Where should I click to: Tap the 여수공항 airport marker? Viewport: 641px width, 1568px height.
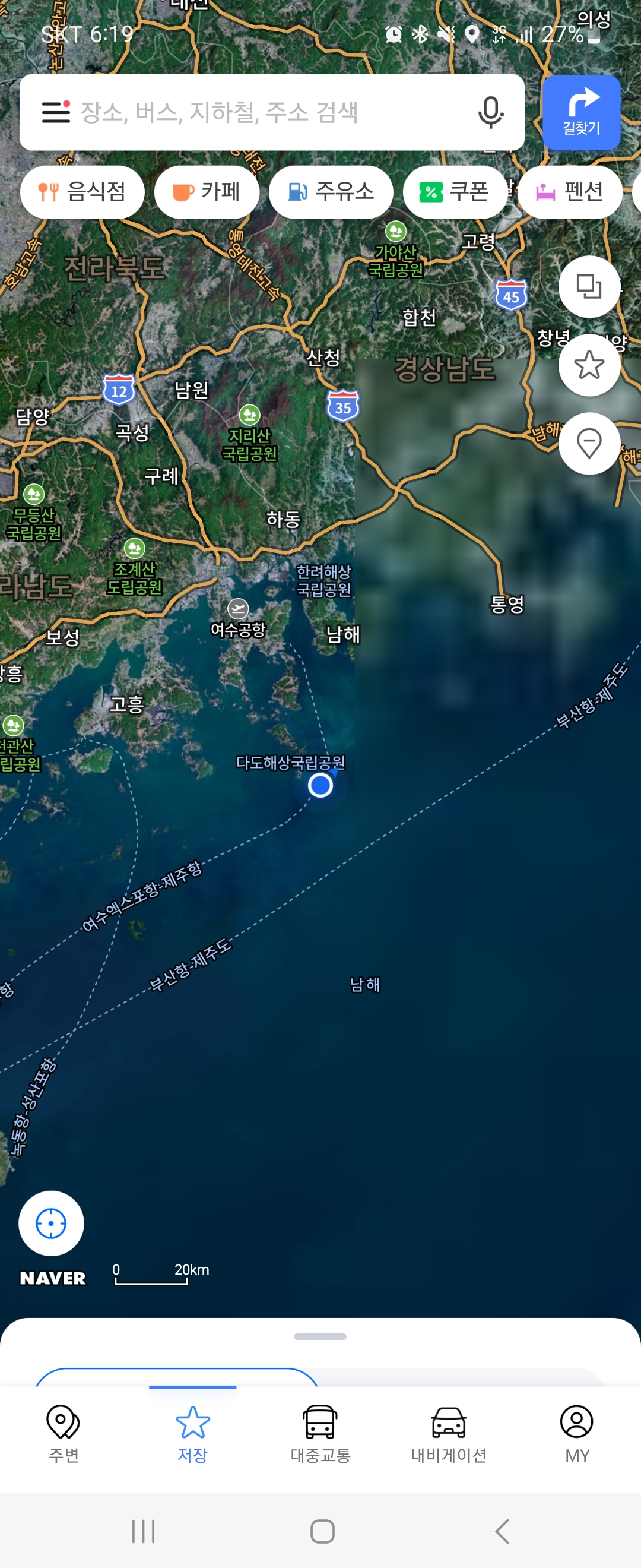click(238, 608)
